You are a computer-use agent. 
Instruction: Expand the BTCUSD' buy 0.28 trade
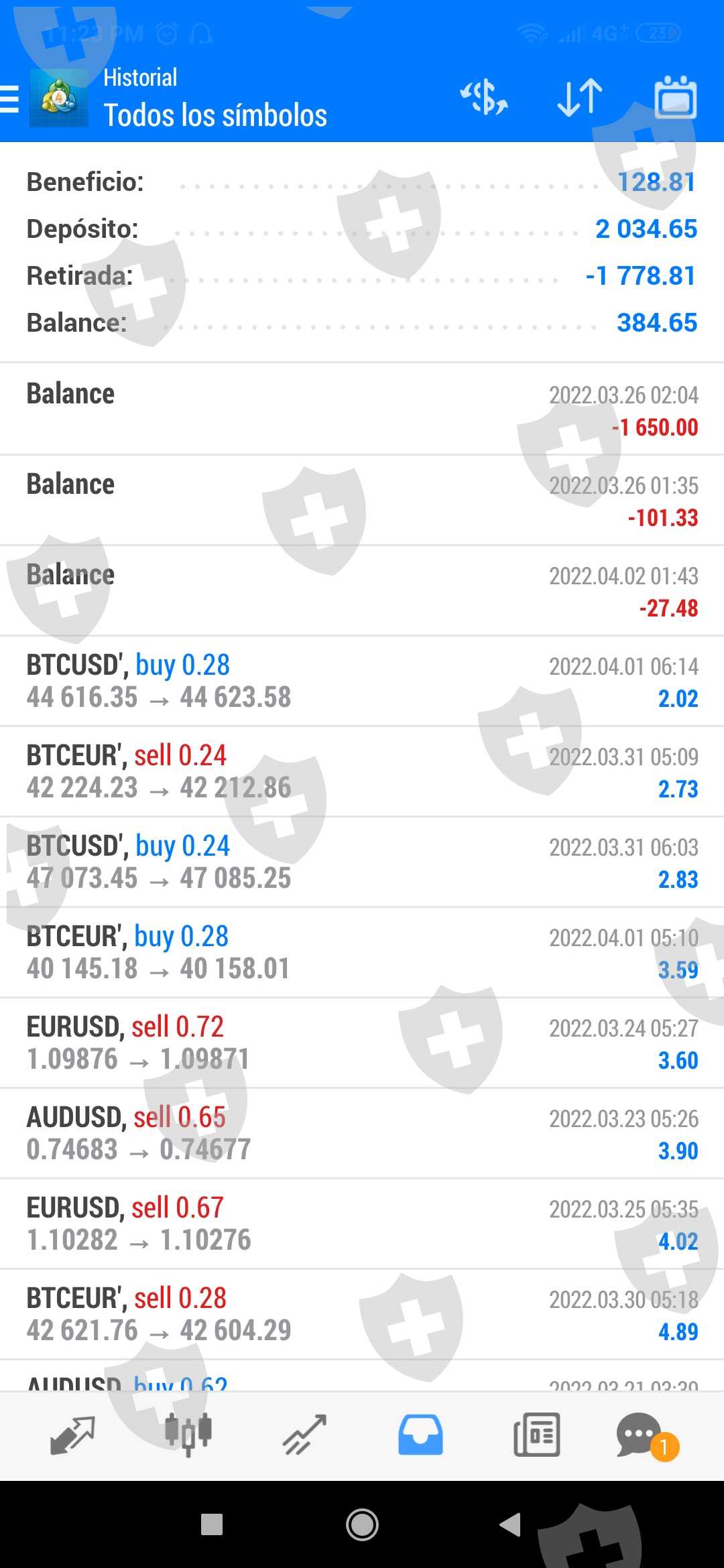[362, 681]
